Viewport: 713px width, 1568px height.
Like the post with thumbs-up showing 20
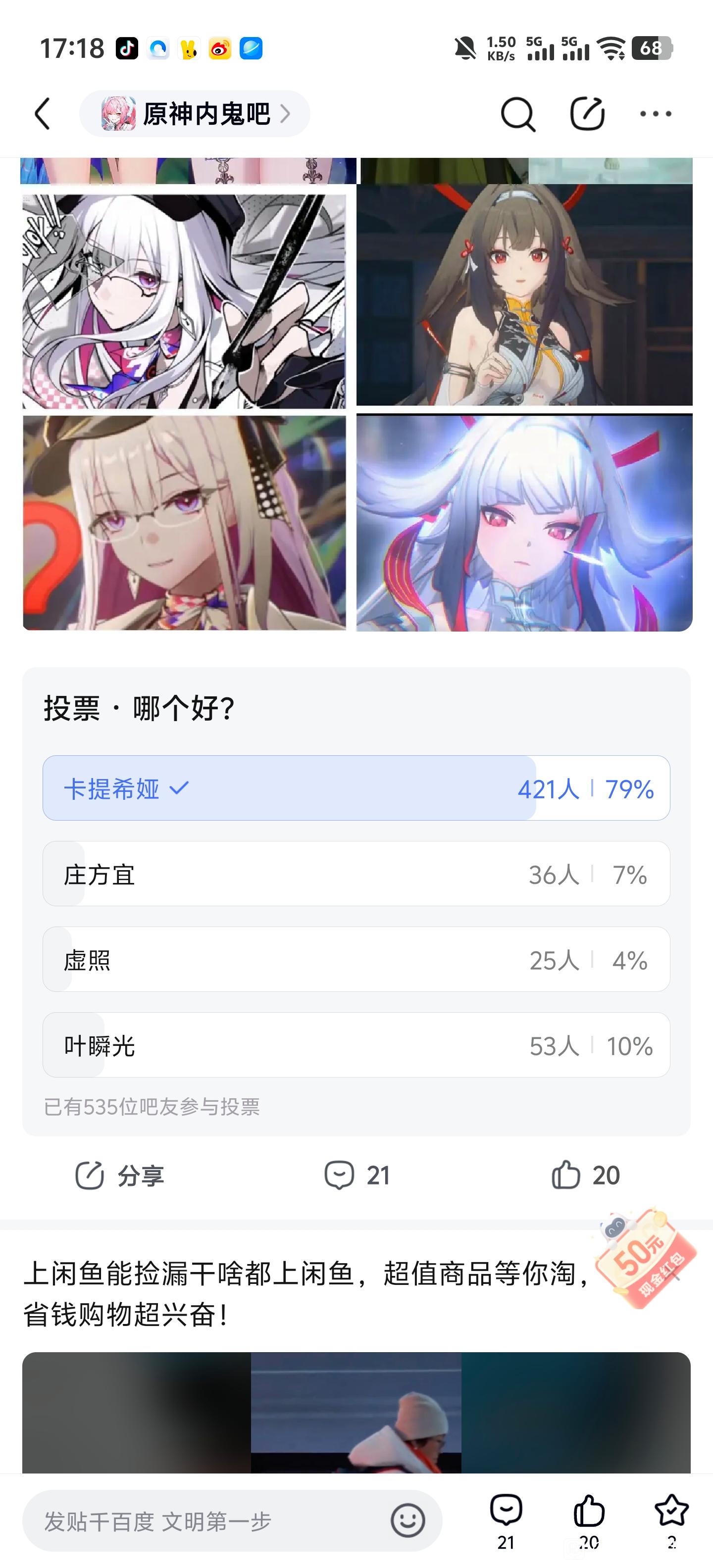[x=585, y=1176]
